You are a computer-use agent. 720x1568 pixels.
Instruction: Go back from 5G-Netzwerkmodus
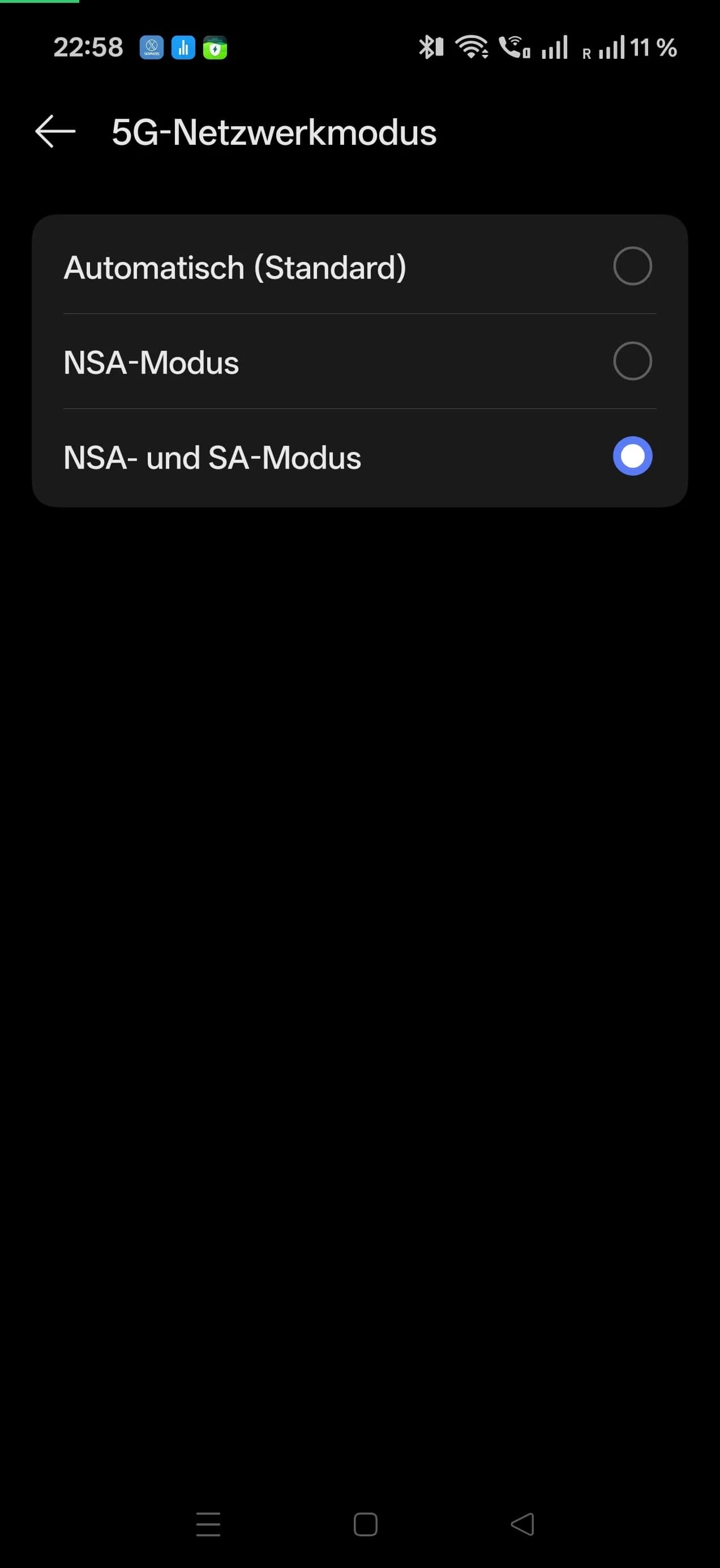coord(55,131)
